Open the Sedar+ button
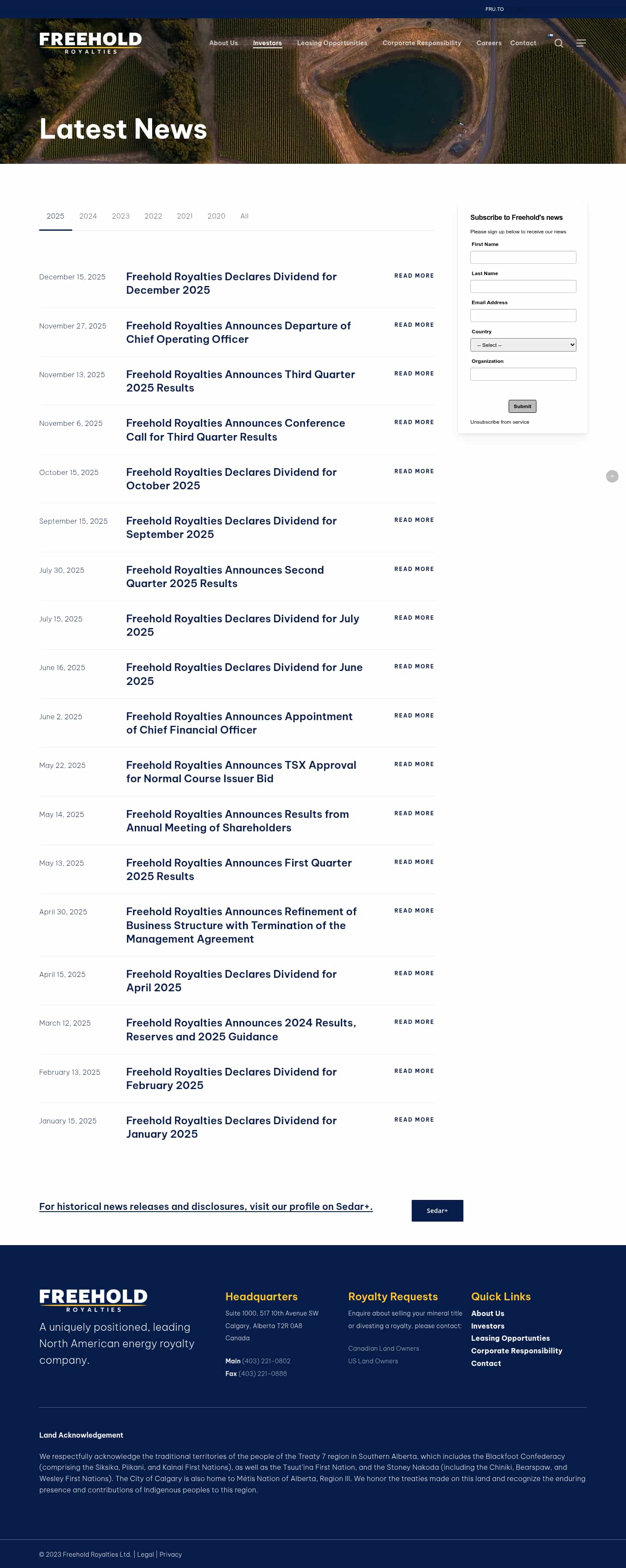626x1568 pixels. click(x=436, y=1211)
